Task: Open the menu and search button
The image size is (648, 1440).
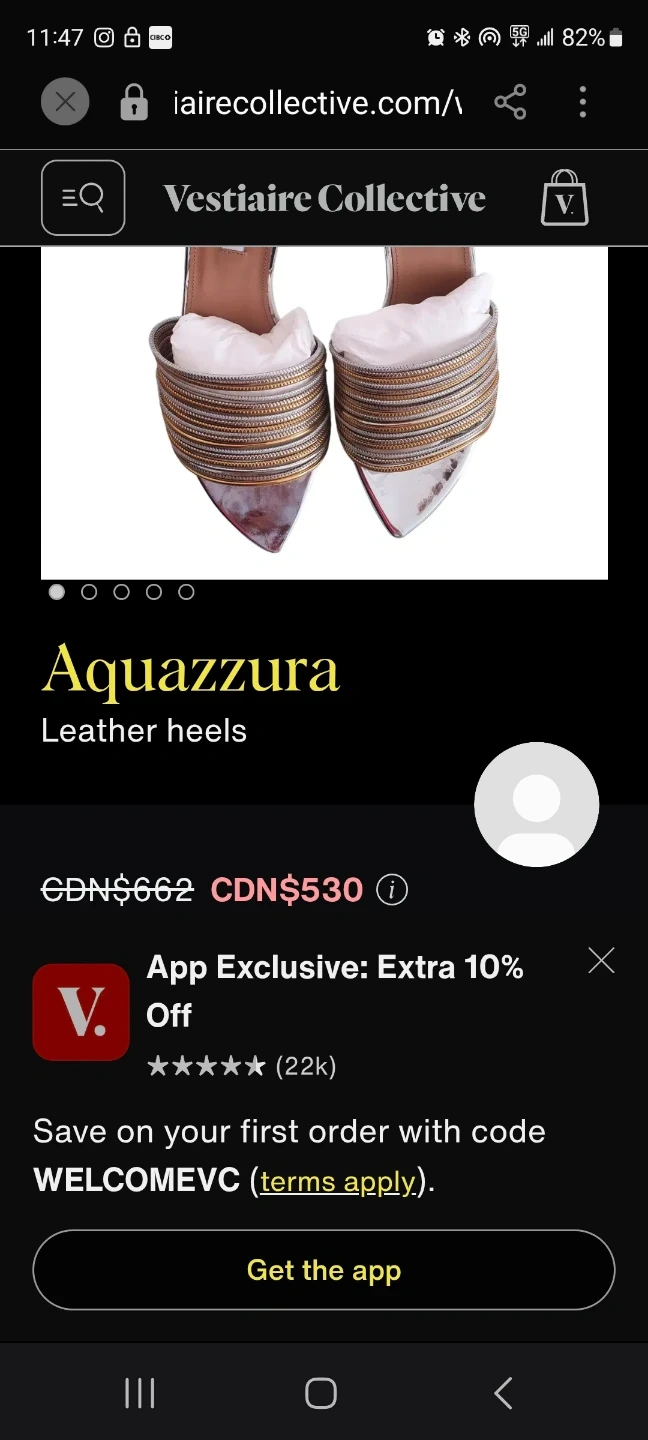Action: click(83, 198)
